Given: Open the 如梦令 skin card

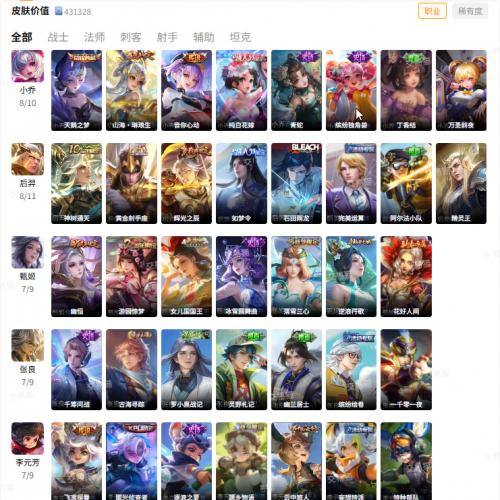Looking at the screenshot, I should (241, 183).
